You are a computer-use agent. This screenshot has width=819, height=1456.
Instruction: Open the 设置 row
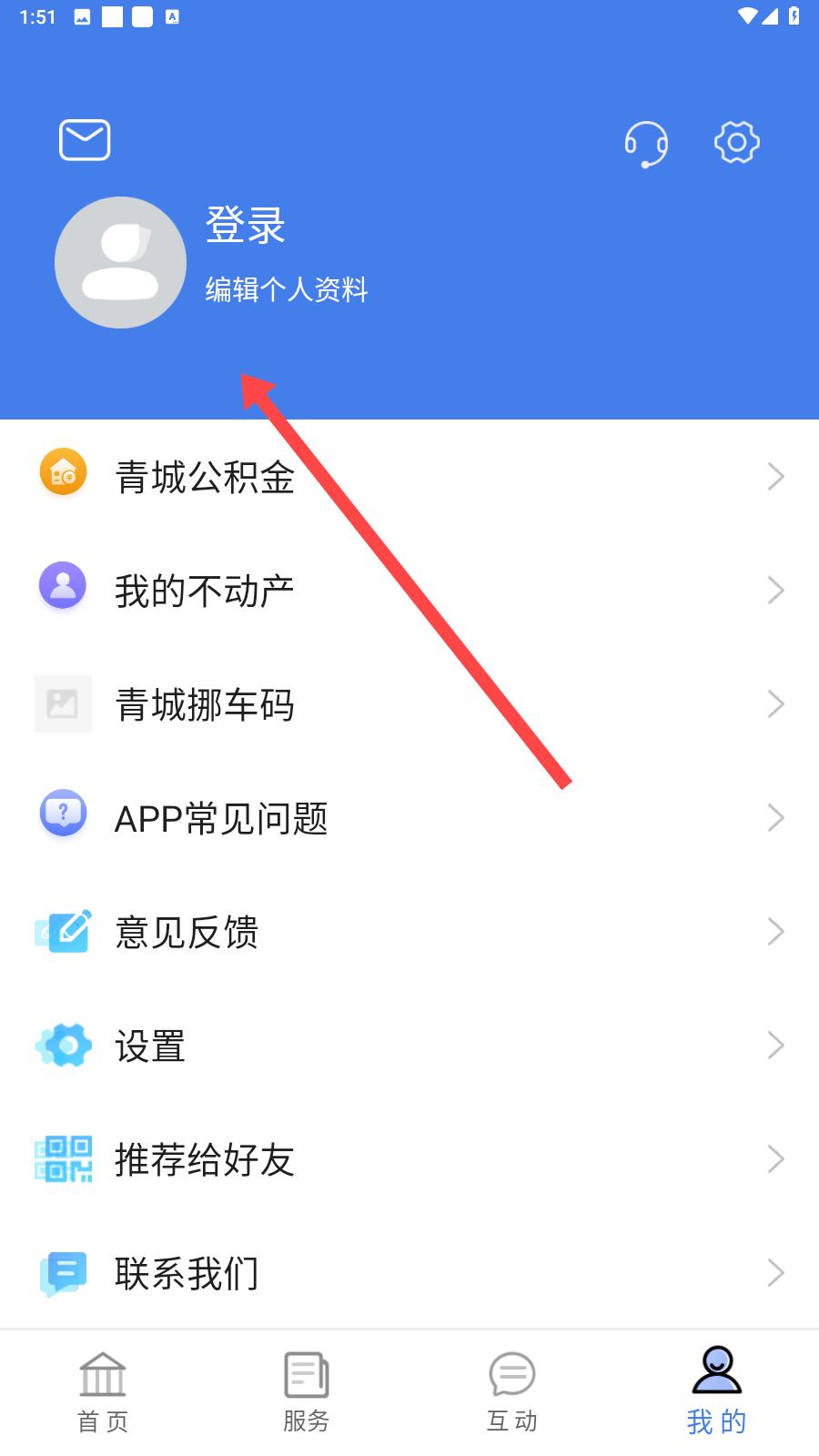(x=409, y=1046)
